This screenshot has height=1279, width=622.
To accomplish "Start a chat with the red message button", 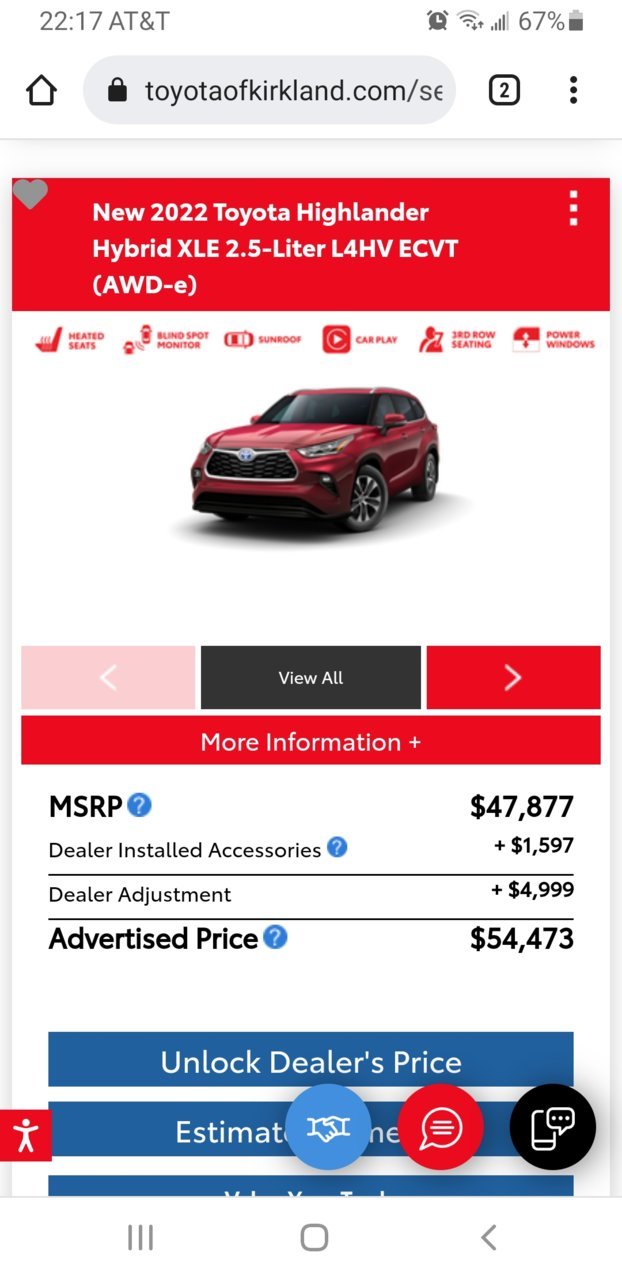I will click(440, 1127).
